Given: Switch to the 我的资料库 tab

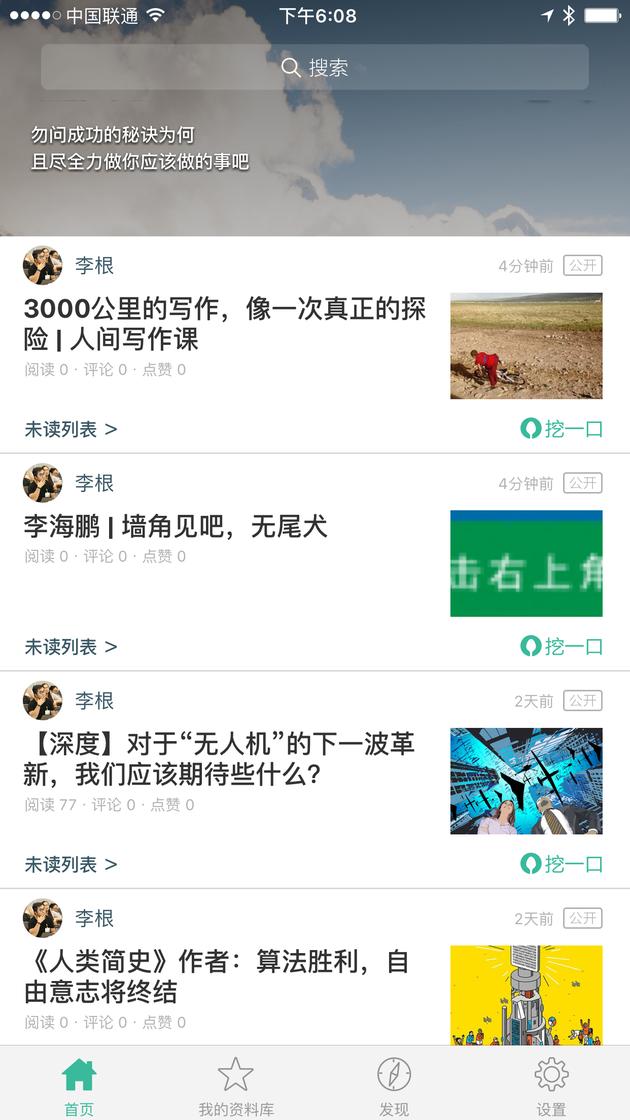Looking at the screenshot, I should pyautogui.click(x=236, y=1085).
